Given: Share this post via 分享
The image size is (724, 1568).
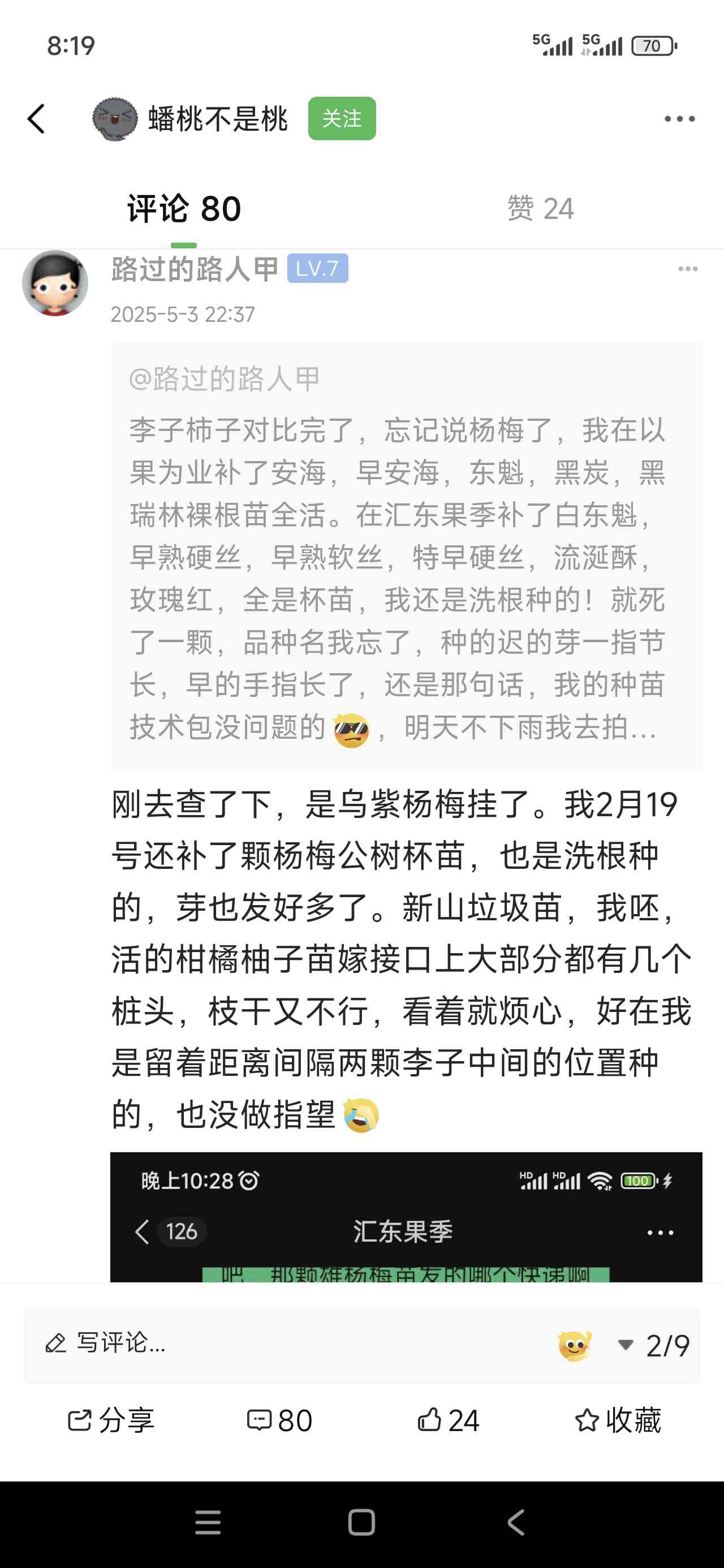Looking at the screenshot, I should coord(111,1421).
